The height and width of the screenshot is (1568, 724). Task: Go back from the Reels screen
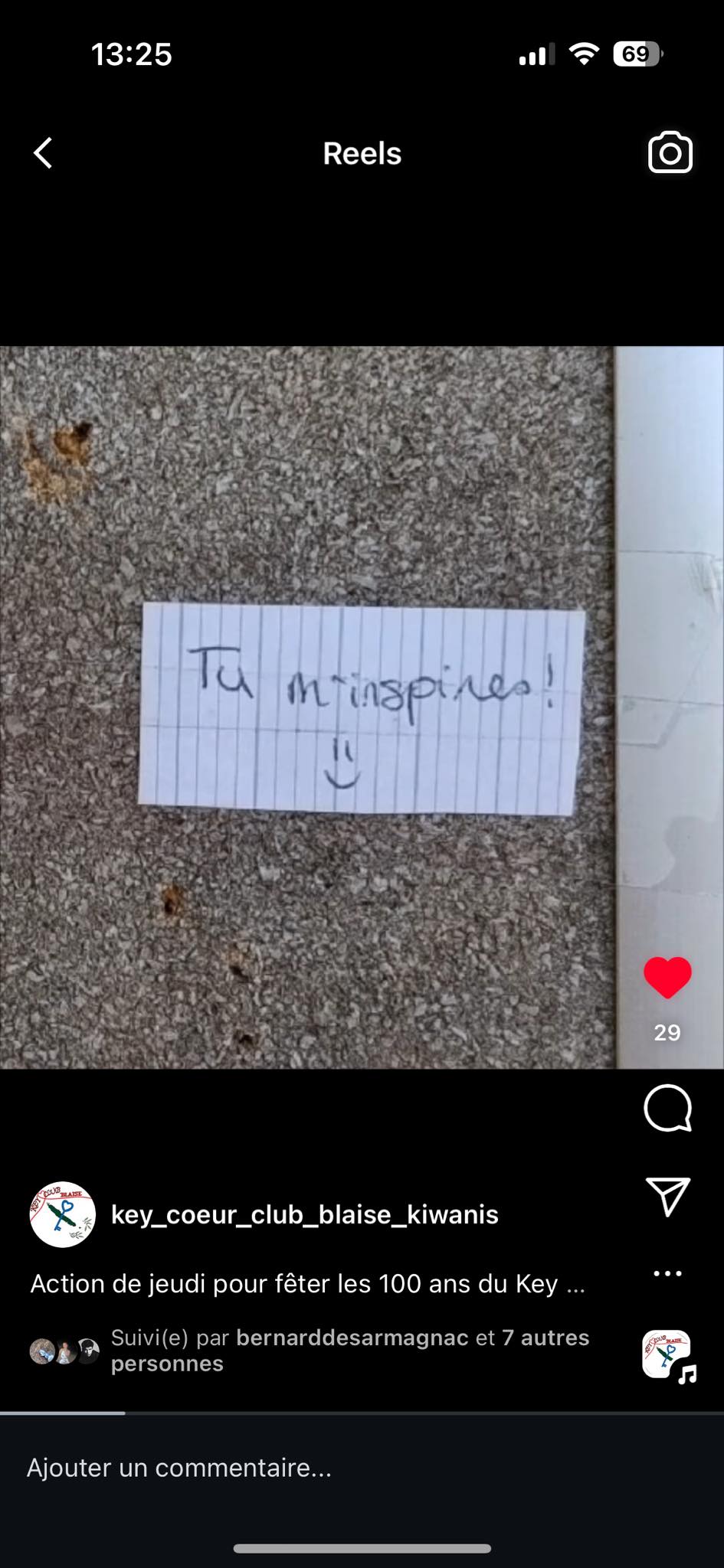(x=44, y=153)
